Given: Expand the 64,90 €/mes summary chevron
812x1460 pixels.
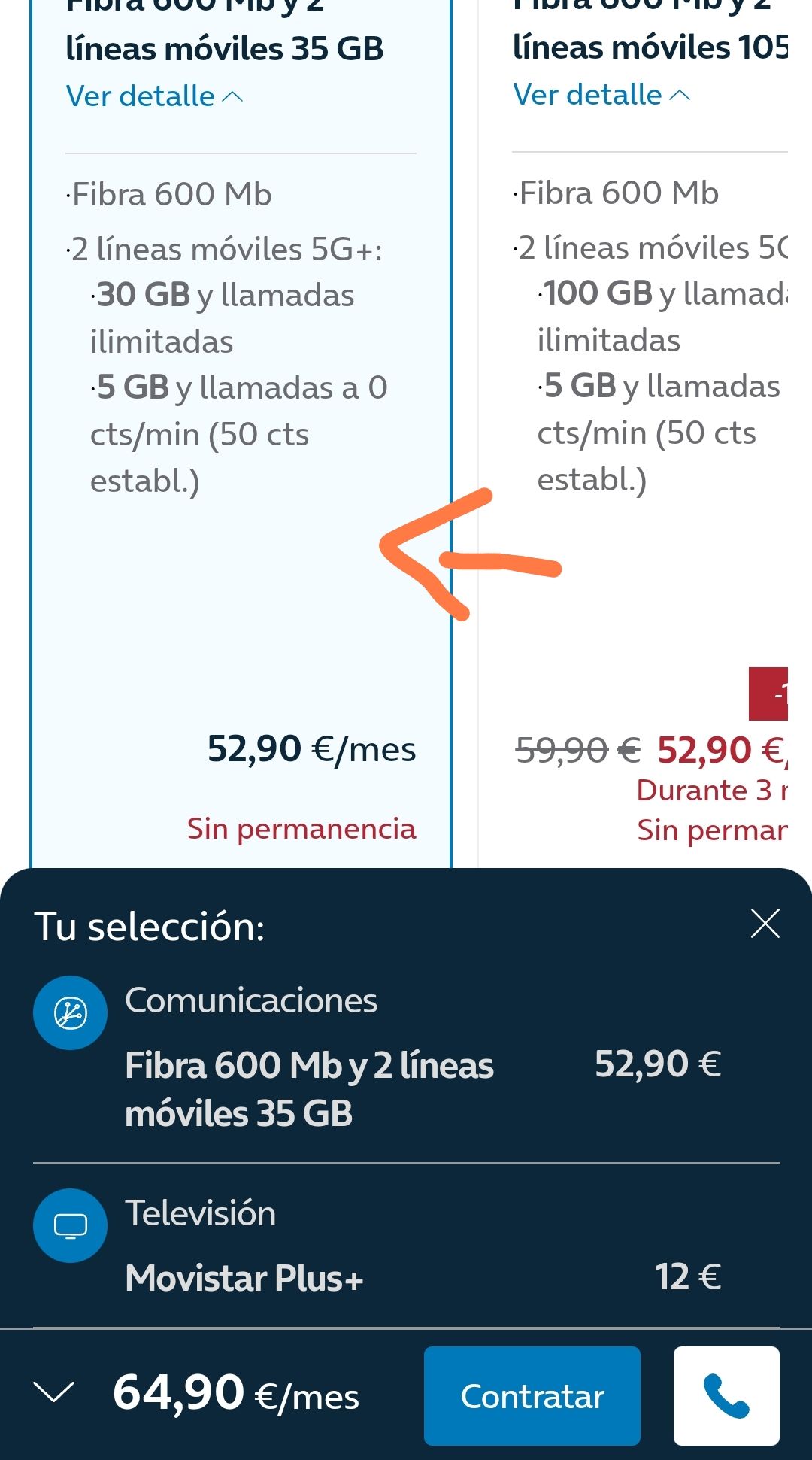Looking at the screenshot, I should [x=54, y=1395].
